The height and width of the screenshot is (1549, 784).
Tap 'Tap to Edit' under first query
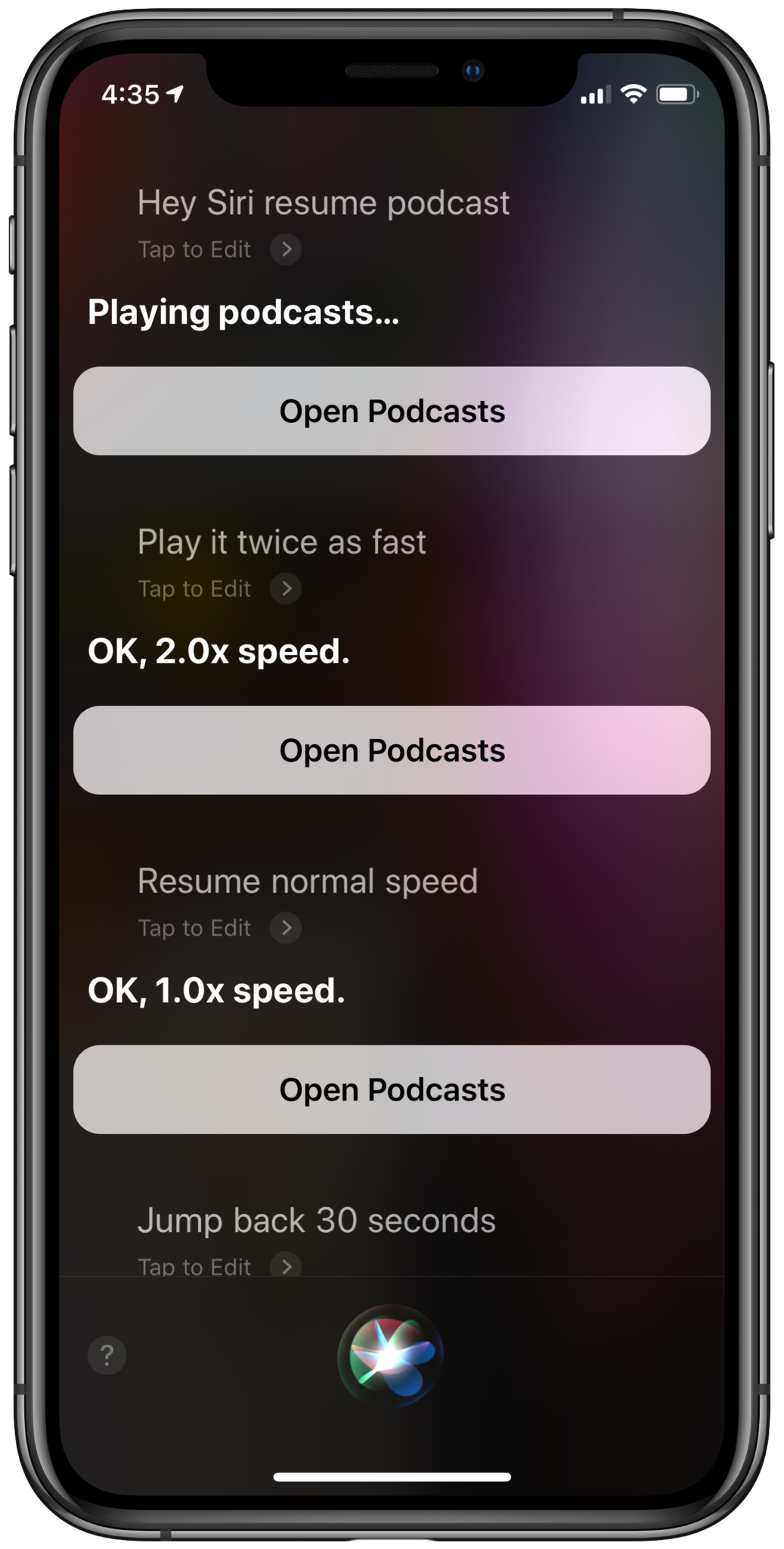pyautogui.click(x=195, y=250)
